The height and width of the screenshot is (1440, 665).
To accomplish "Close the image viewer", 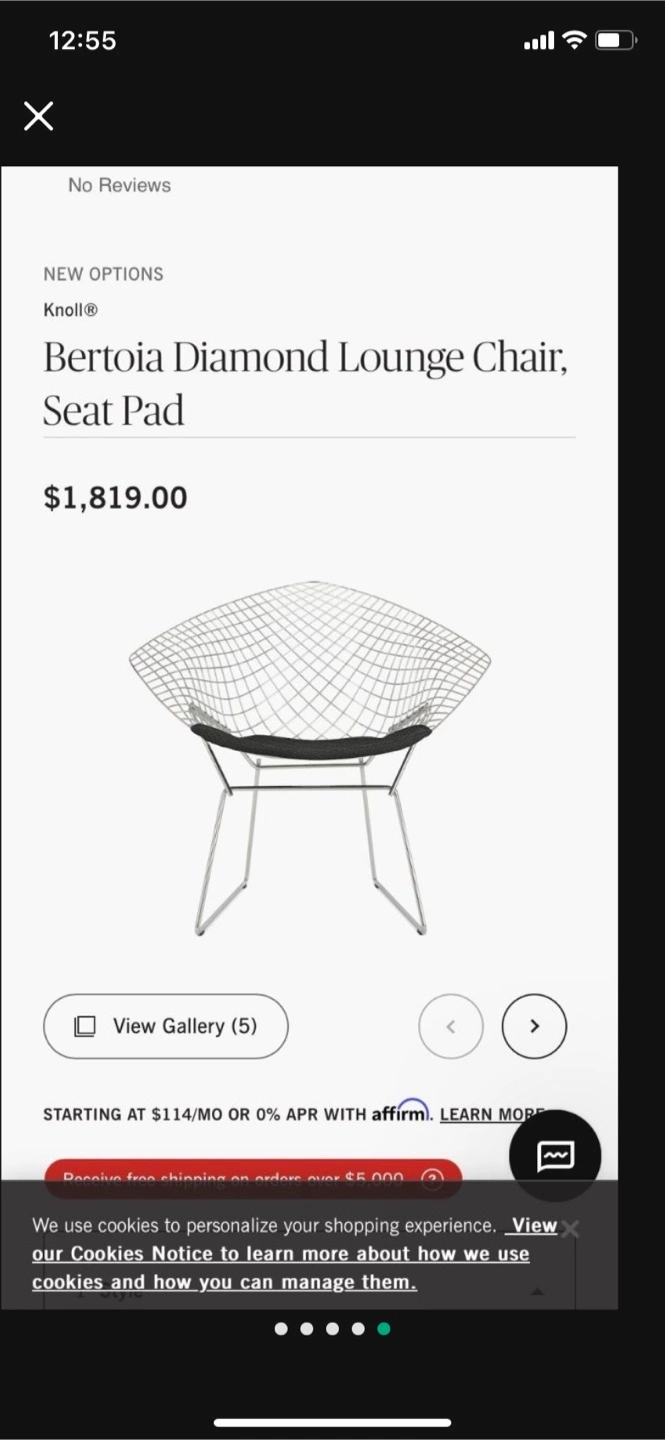I will coord(39,116).
